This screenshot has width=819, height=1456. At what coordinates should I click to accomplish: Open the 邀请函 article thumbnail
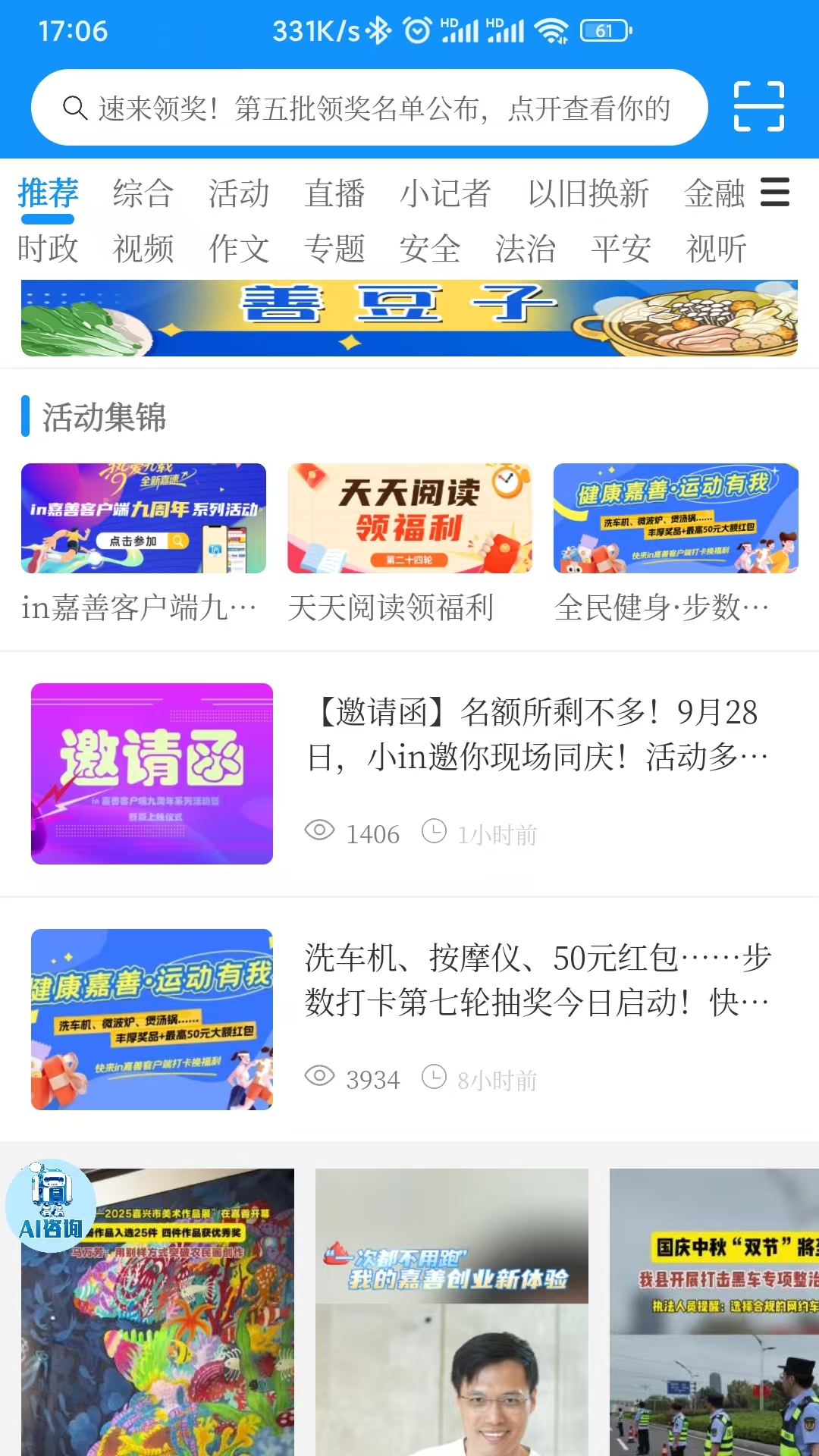click(152, 773)
